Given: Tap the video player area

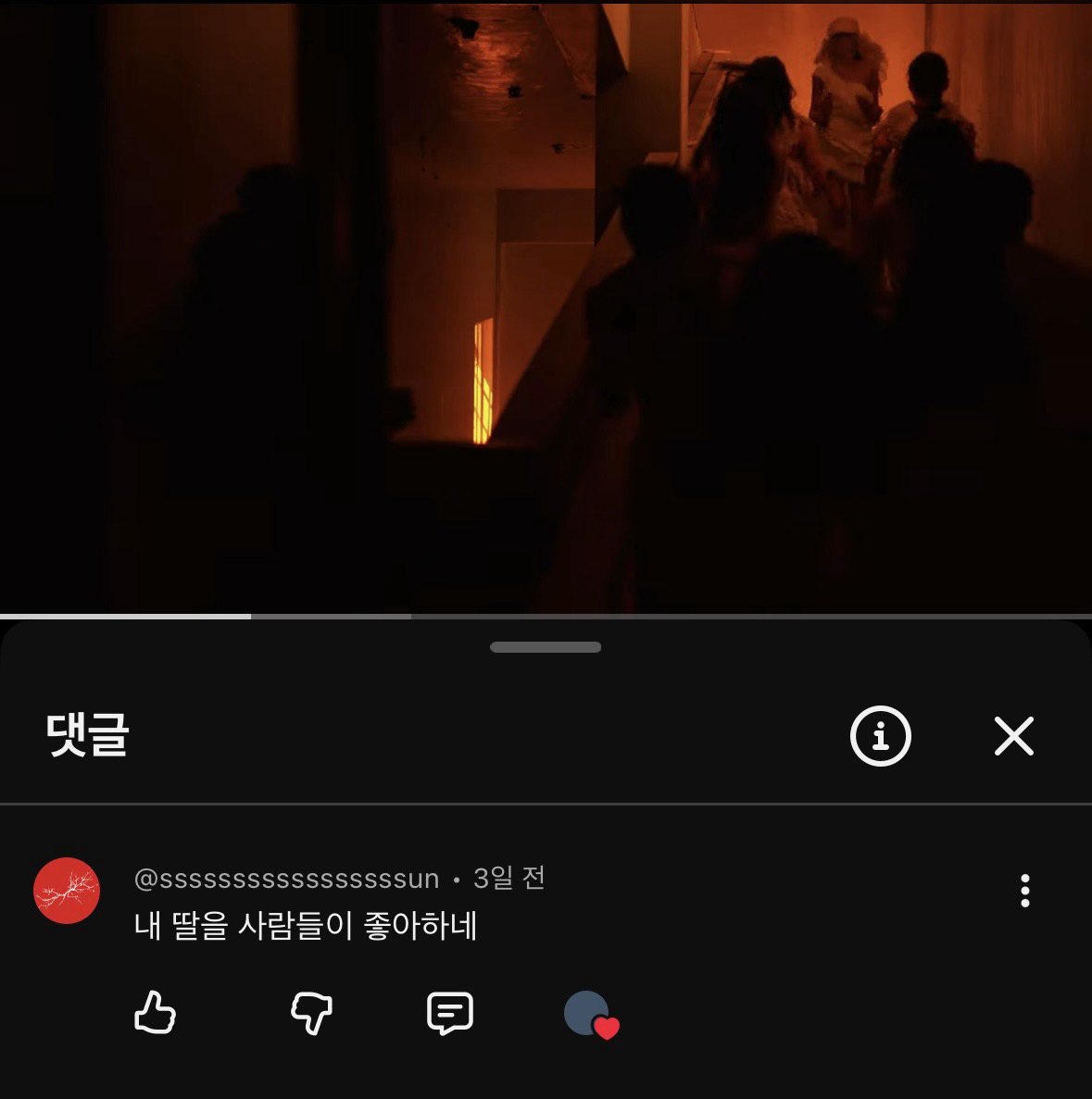Looking at the screenshot, I should [546, 306].
